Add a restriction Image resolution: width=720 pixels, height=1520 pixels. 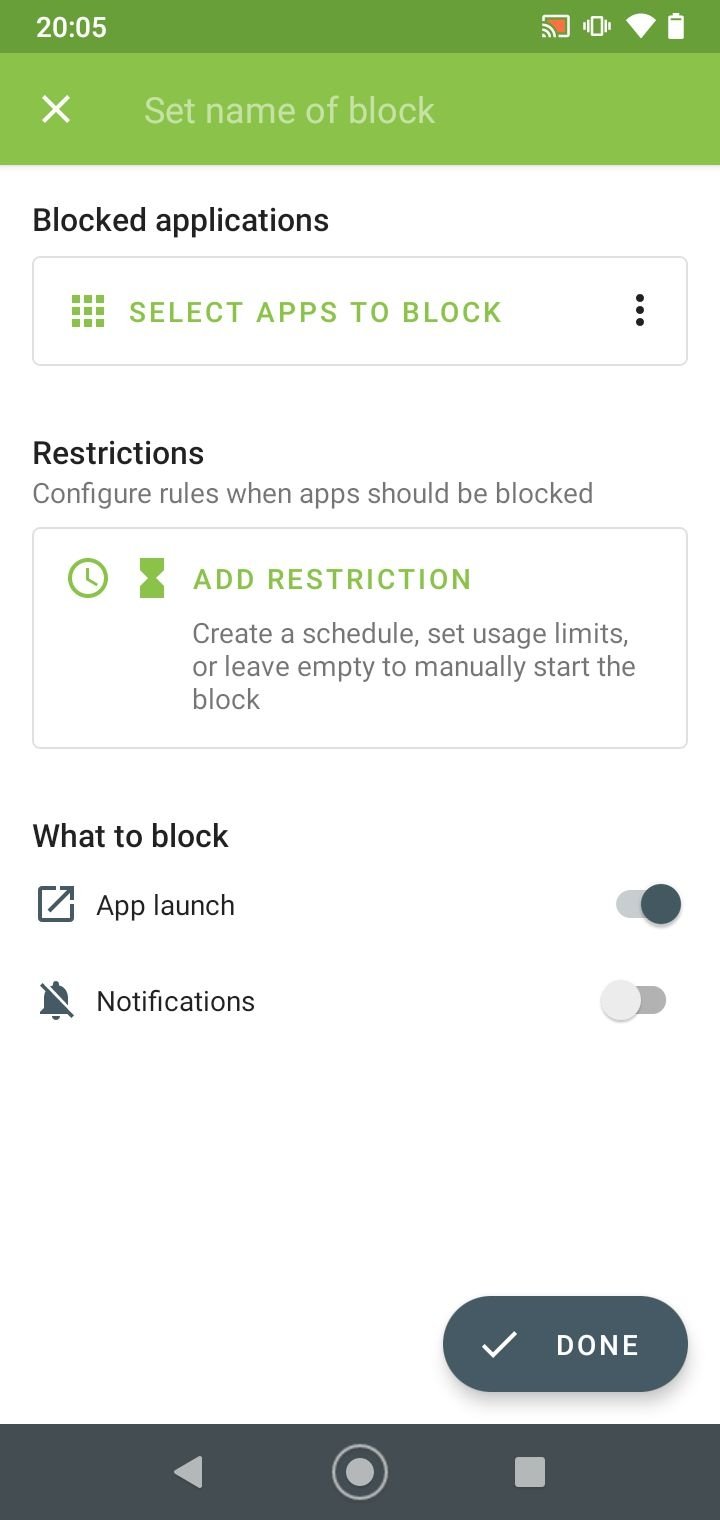coord(360,638)
